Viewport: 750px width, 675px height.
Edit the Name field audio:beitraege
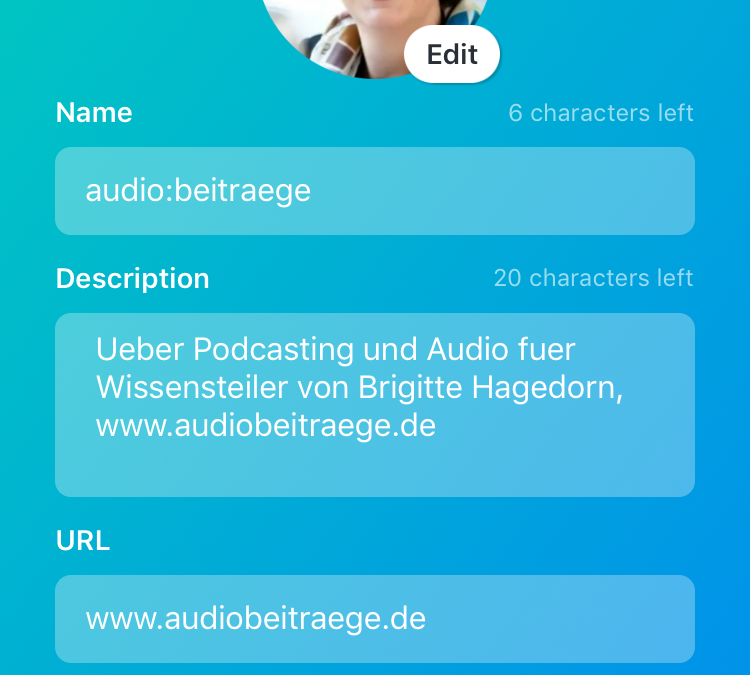coord(374,191)
